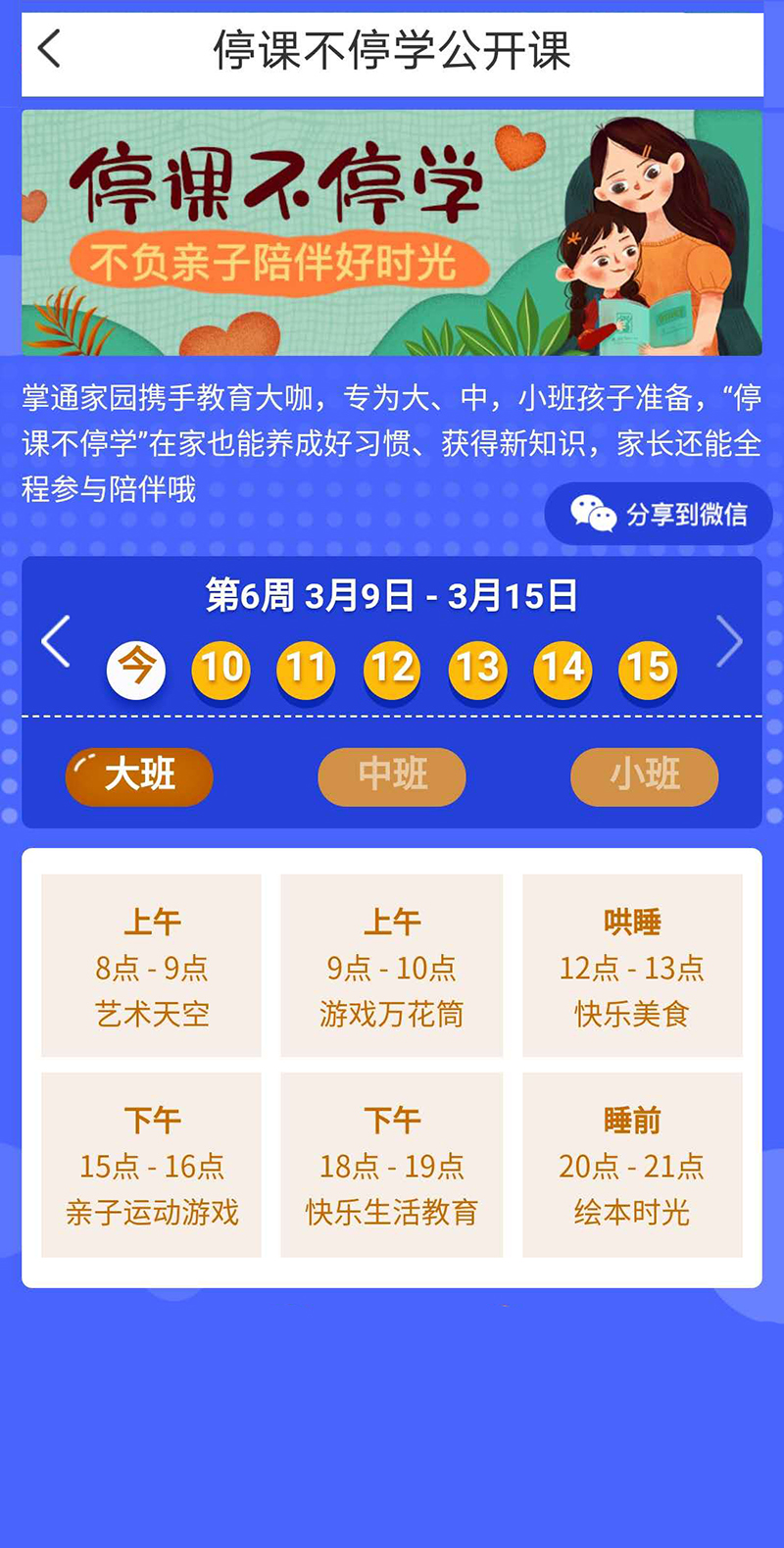784x1548 pixels.
Task: Open the 绘本时光 20点-21点 class
Action: click(x=632, y=1165)
